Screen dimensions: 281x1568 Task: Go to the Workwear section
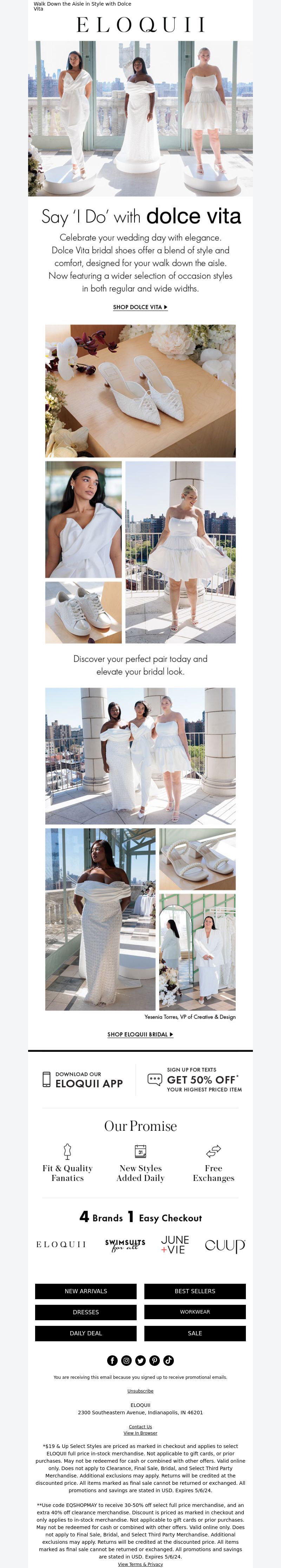pyautogui.click(x=195, y=1313)
